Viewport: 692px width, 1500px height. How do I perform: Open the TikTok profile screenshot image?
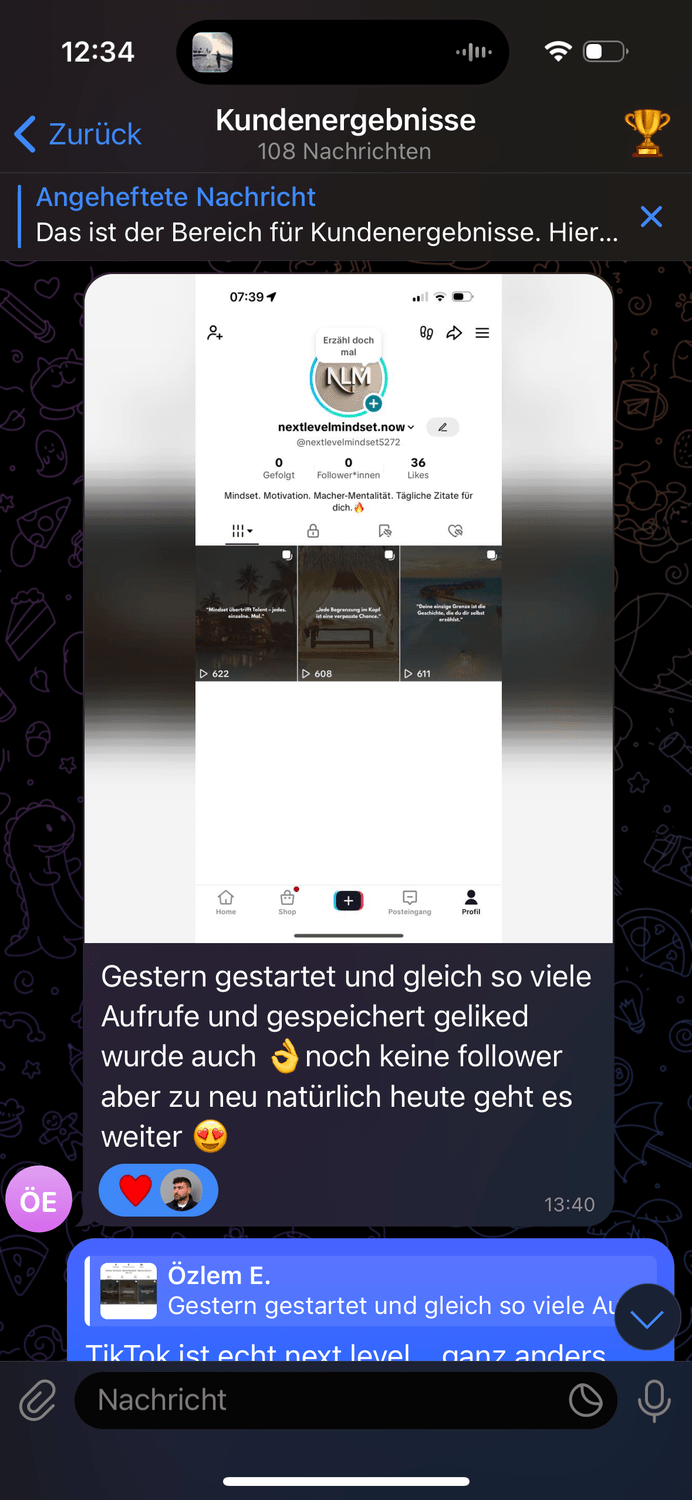348,608
